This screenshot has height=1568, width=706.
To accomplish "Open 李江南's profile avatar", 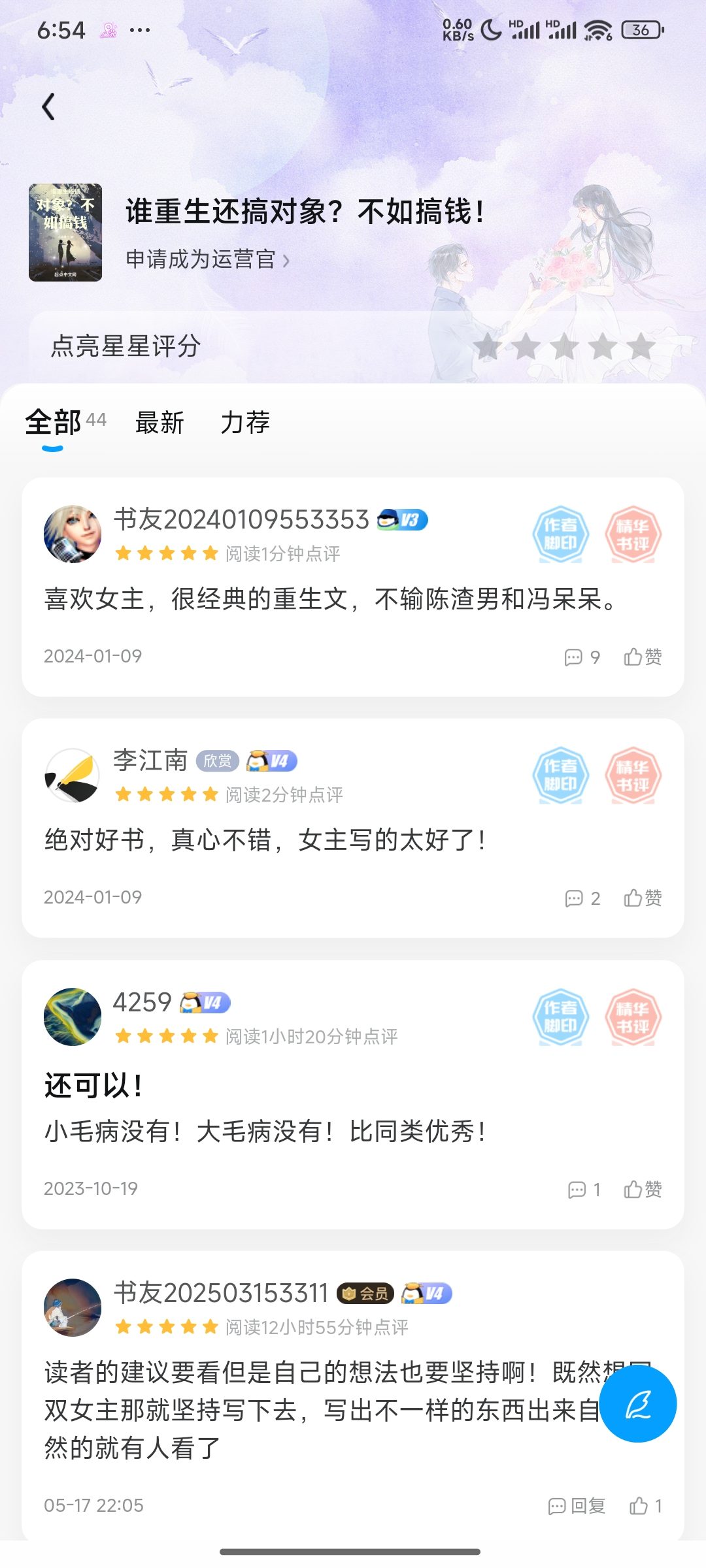I will point(72,776).
